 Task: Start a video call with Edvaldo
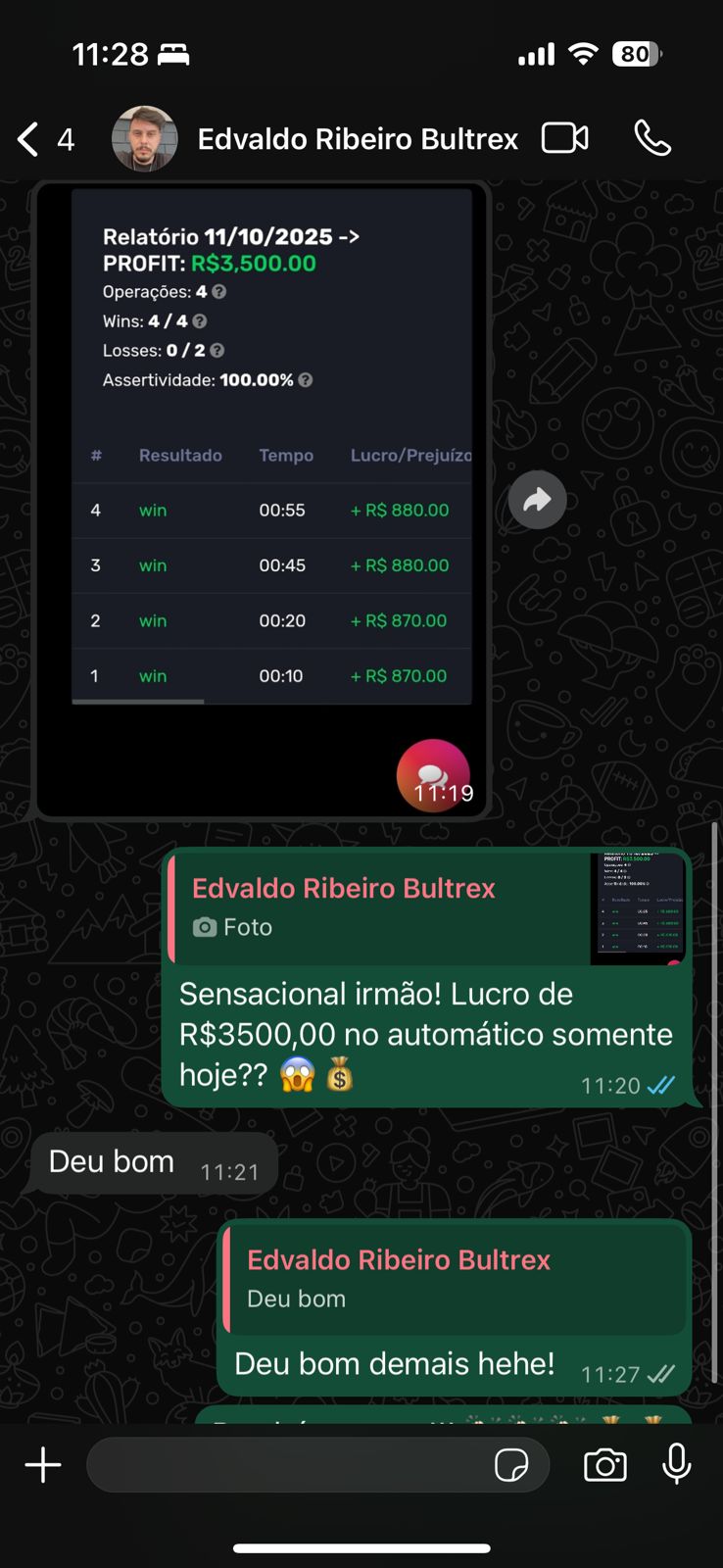[565, 138]
